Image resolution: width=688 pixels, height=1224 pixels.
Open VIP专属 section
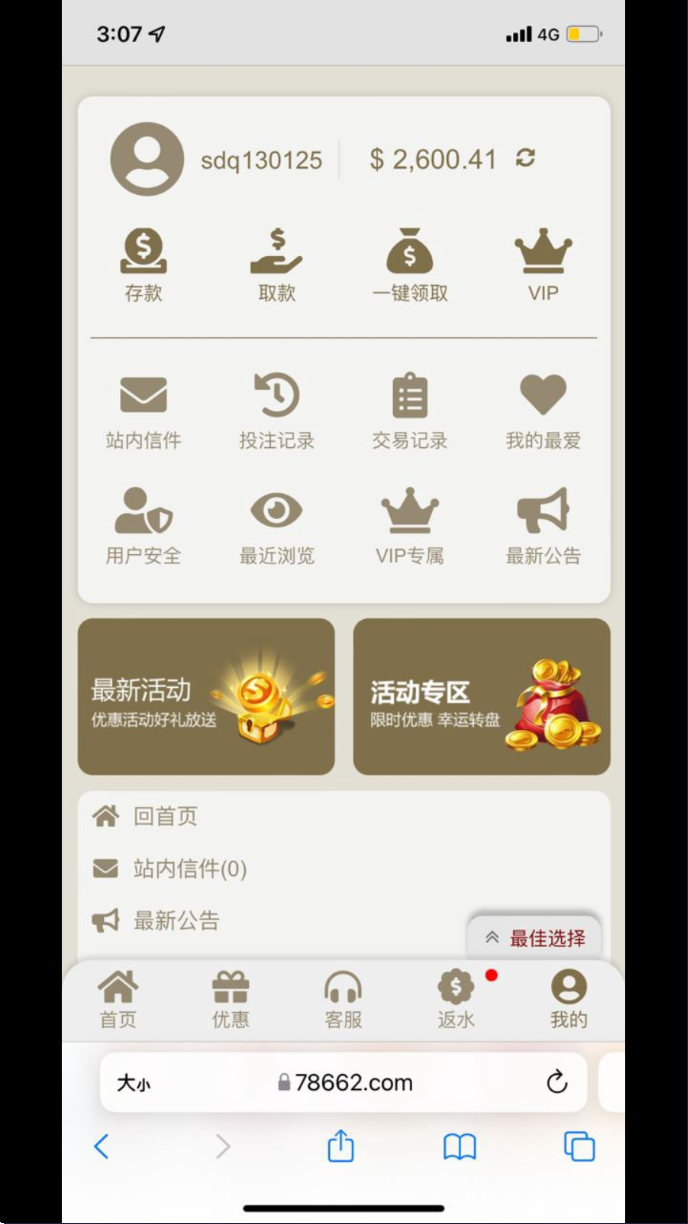click(x=410, y=527)
